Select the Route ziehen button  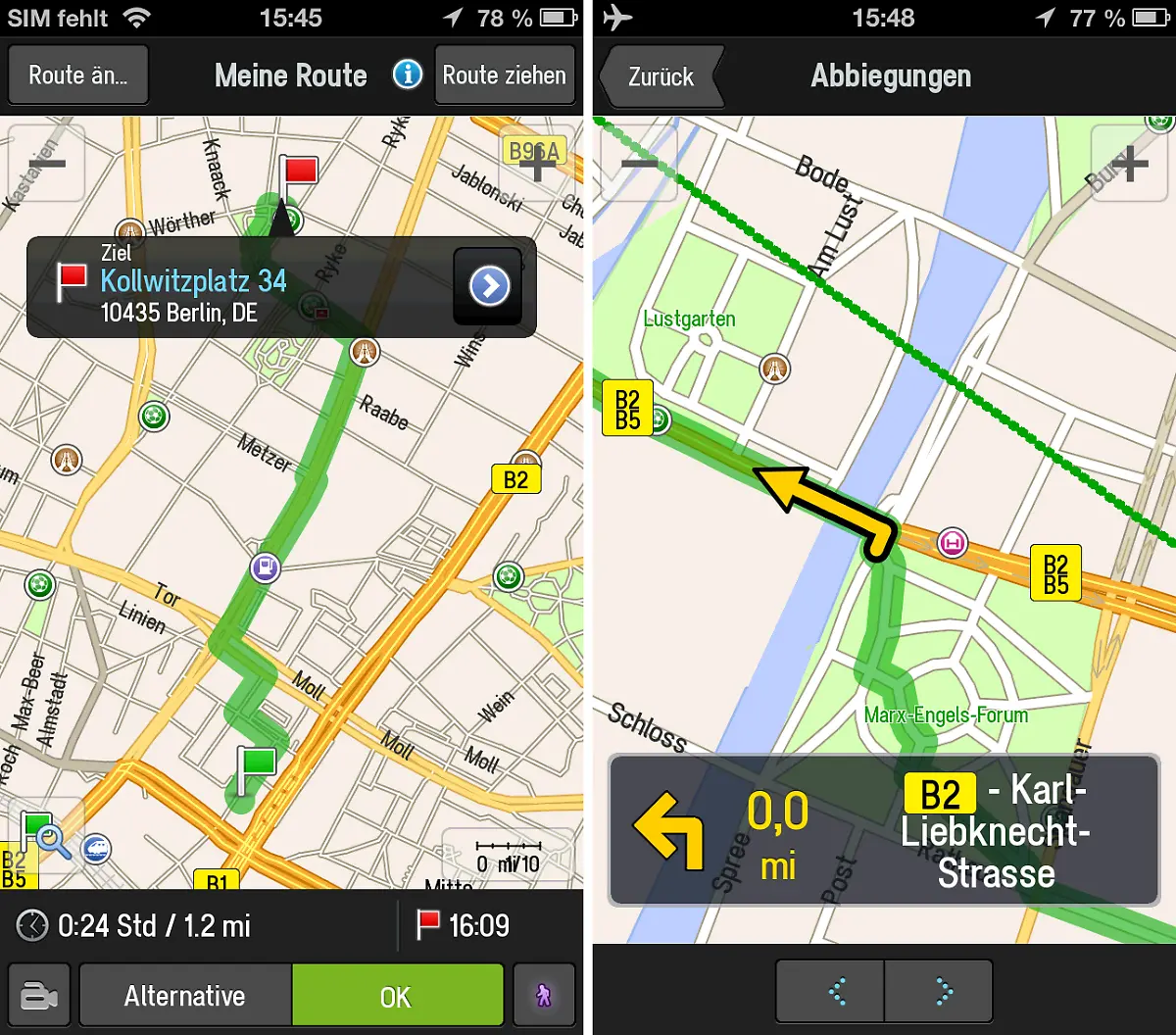click(x=504, y=75)
